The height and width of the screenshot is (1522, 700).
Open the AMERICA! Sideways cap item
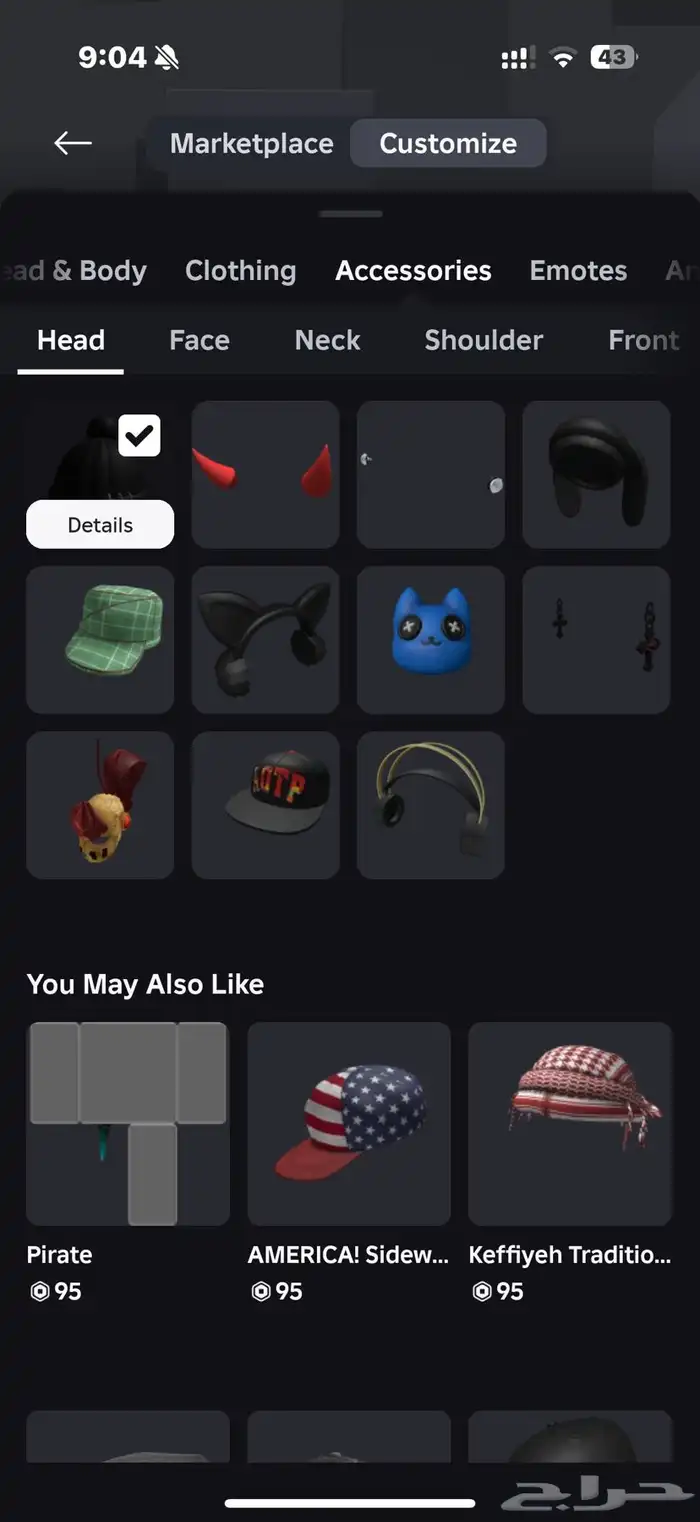[x=349, y=1123]
